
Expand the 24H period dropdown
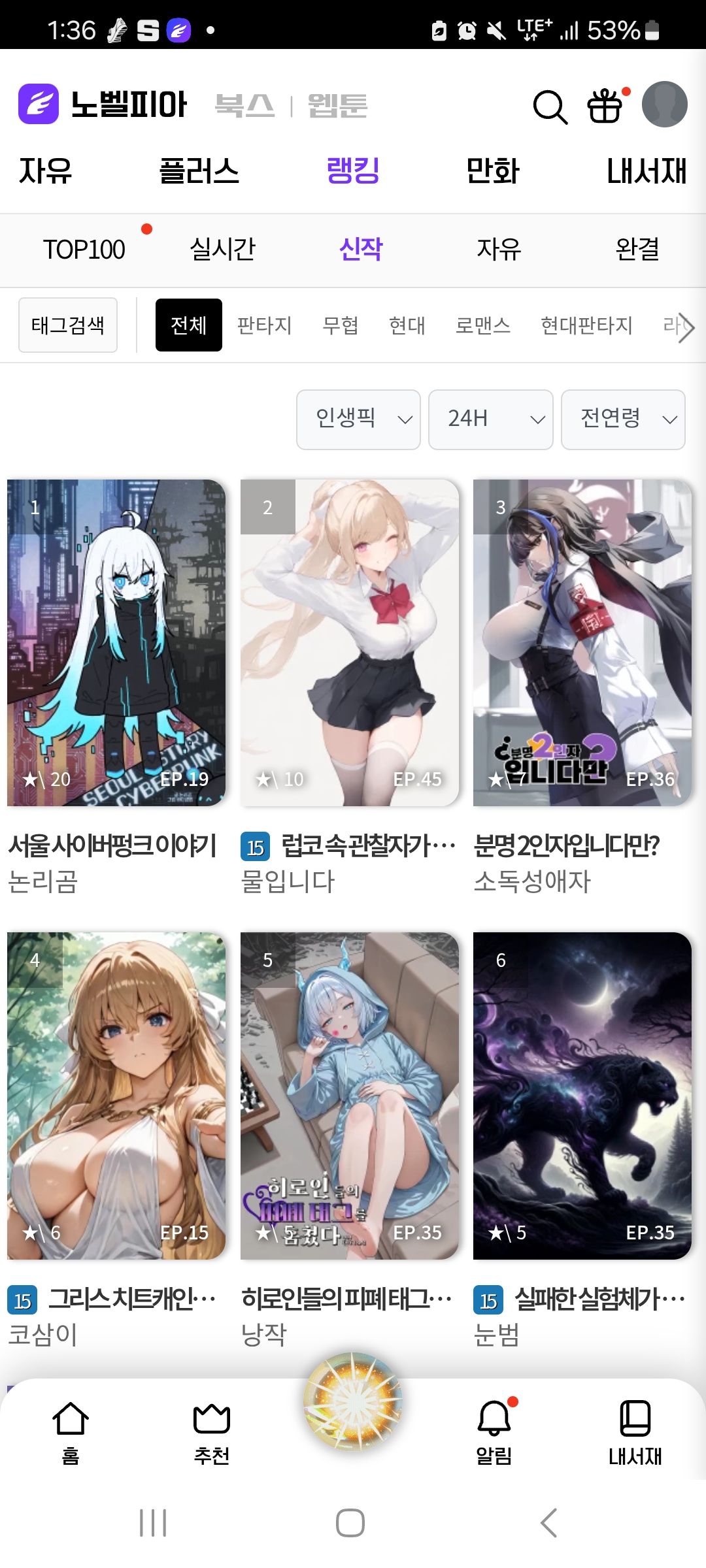point(491,419)
